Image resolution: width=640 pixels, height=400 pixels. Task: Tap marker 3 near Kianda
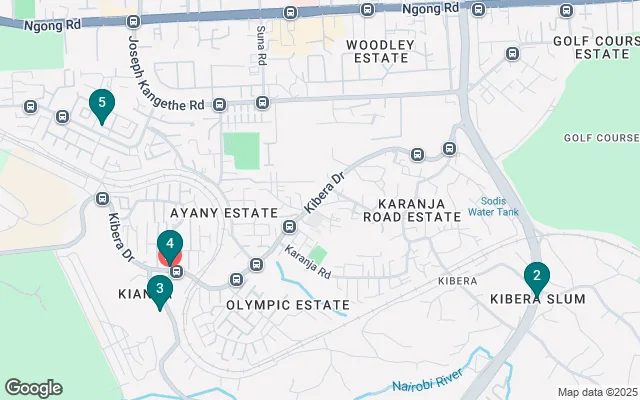pos(159,290)
